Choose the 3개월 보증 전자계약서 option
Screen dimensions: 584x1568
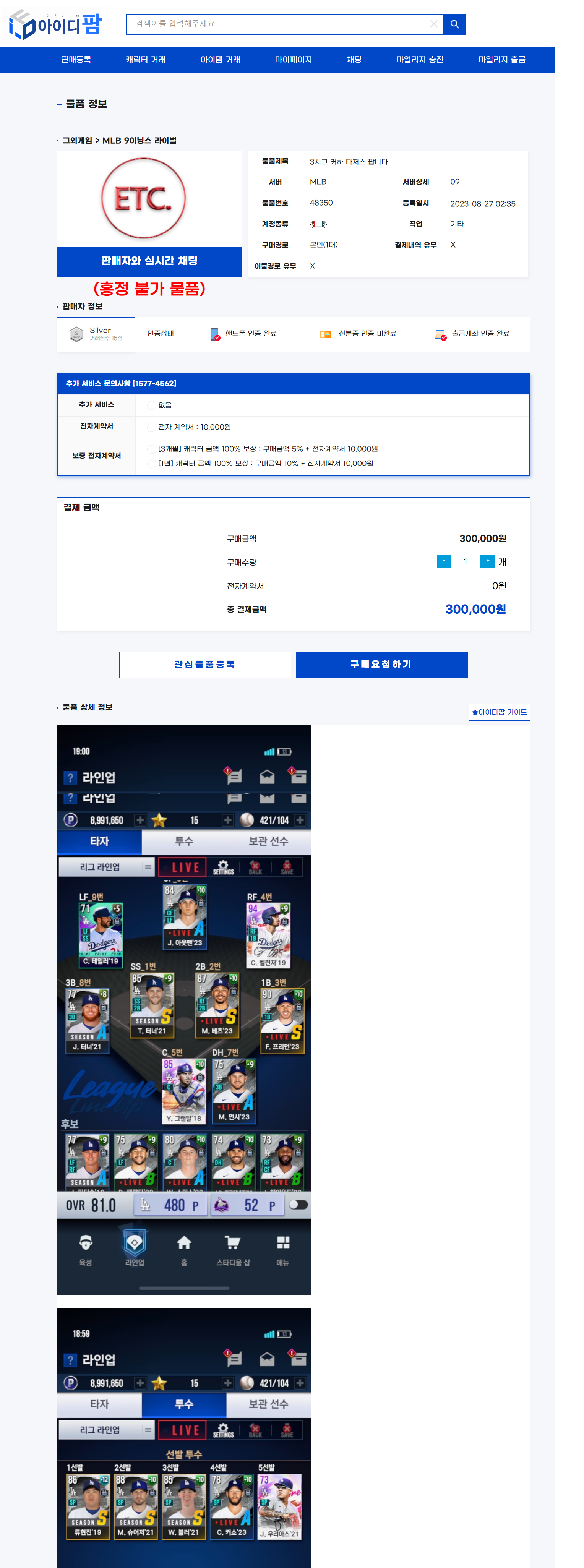point(151,449)
